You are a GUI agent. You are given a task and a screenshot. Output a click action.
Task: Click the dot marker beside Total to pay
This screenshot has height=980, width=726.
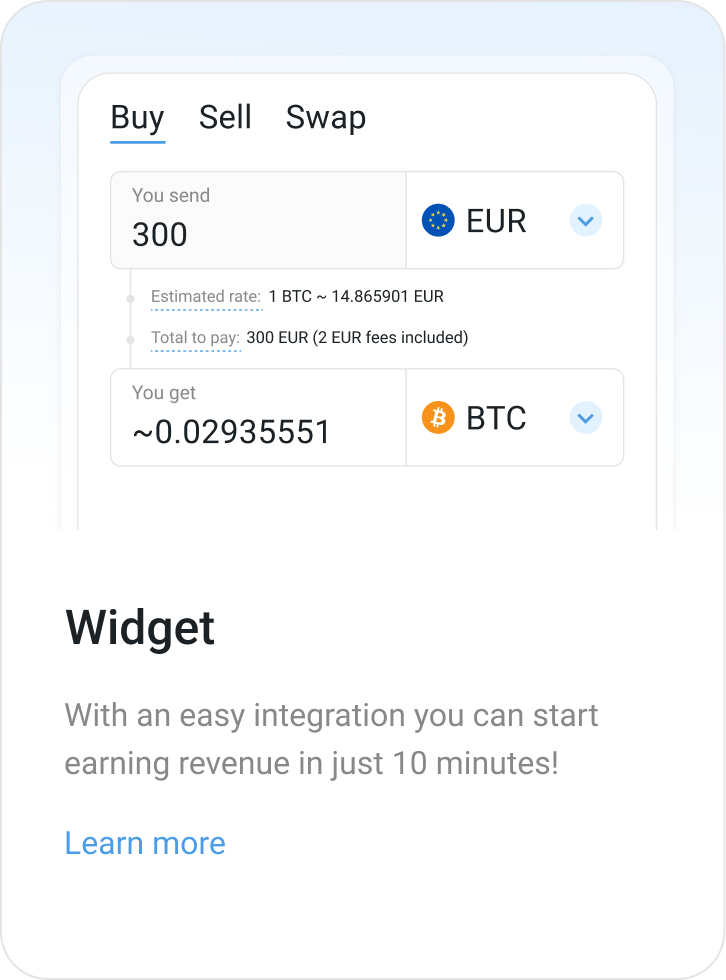tap(129, 339)
